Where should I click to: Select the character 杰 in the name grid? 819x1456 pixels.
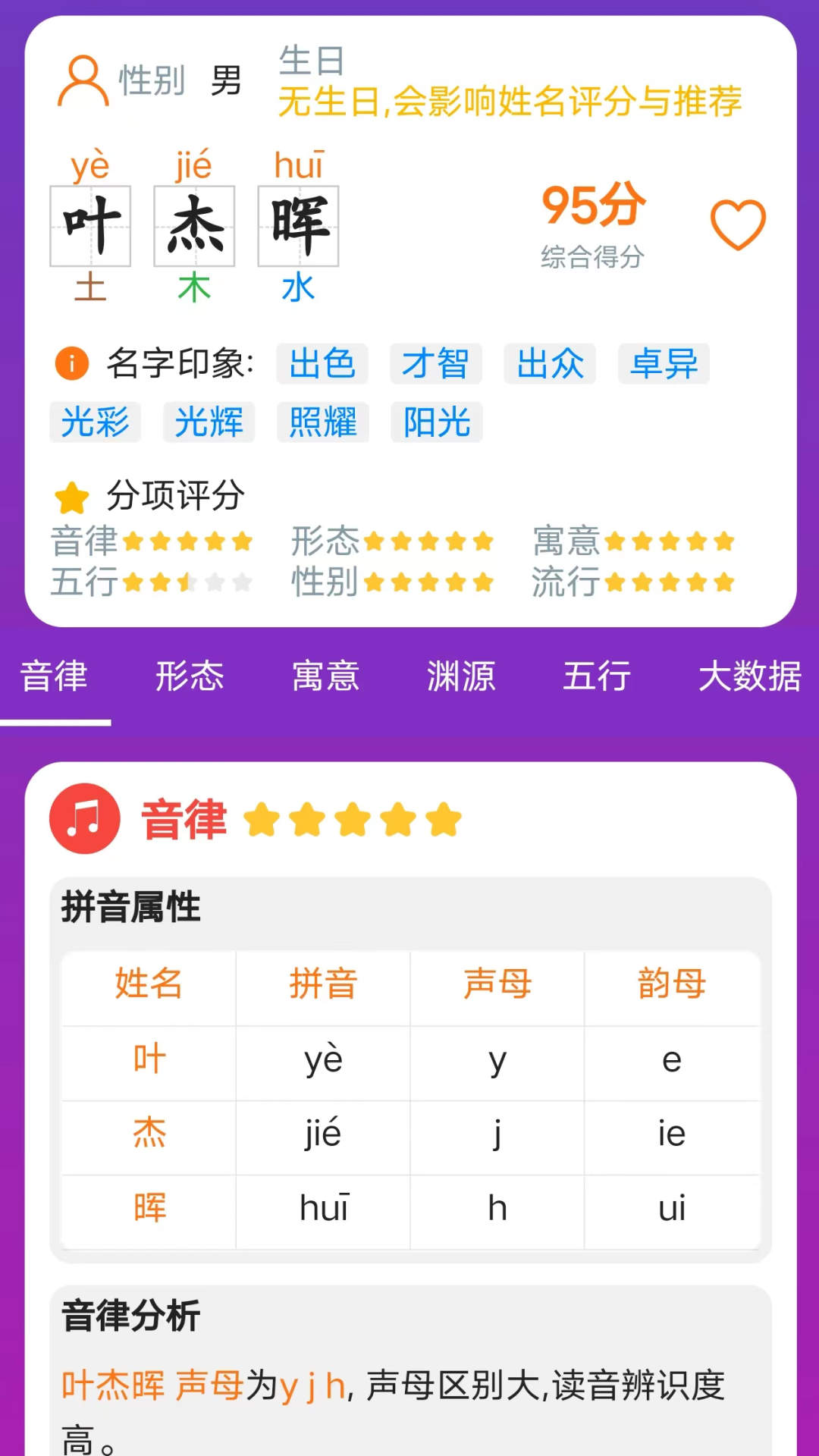click(x=194, y=225)
